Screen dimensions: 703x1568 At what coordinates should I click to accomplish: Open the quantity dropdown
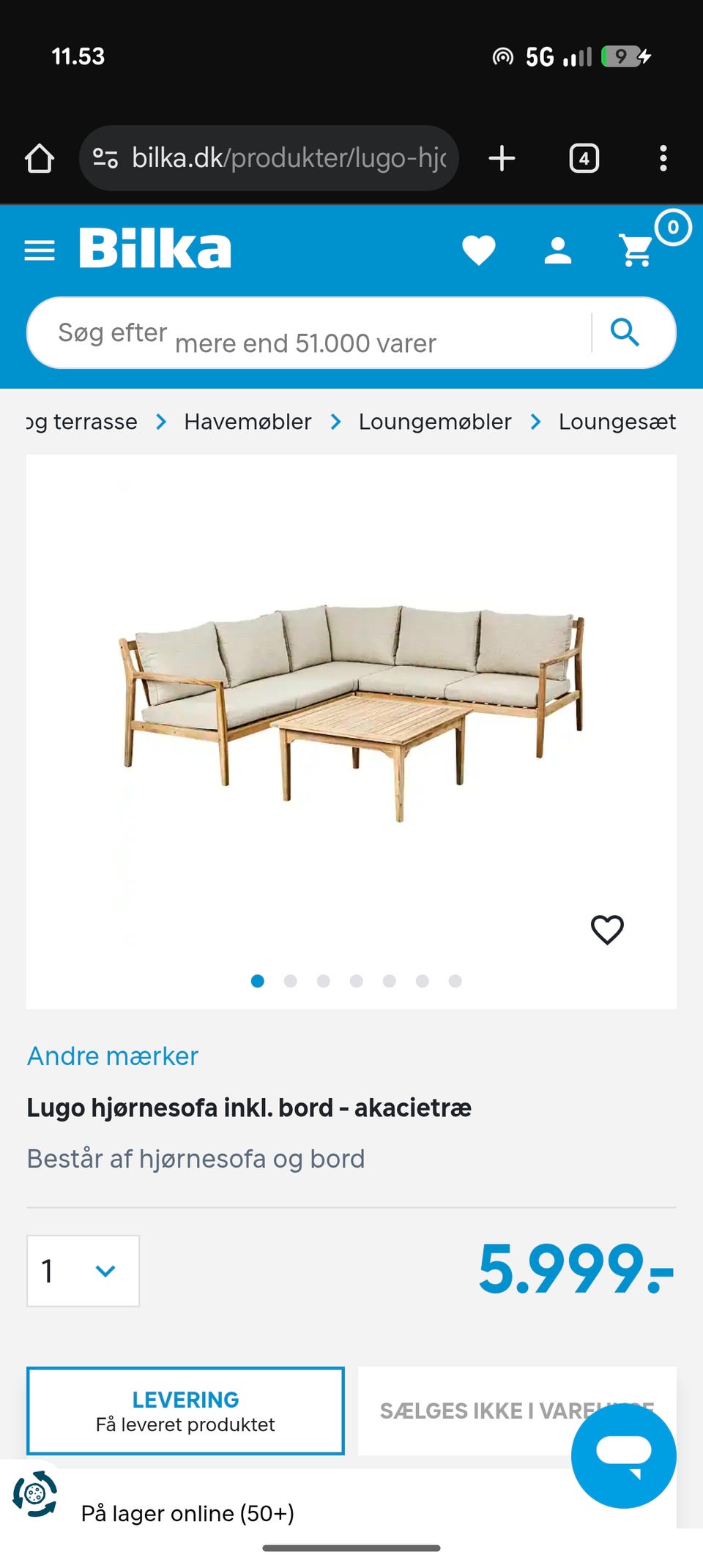click(x=83, y=1272)
